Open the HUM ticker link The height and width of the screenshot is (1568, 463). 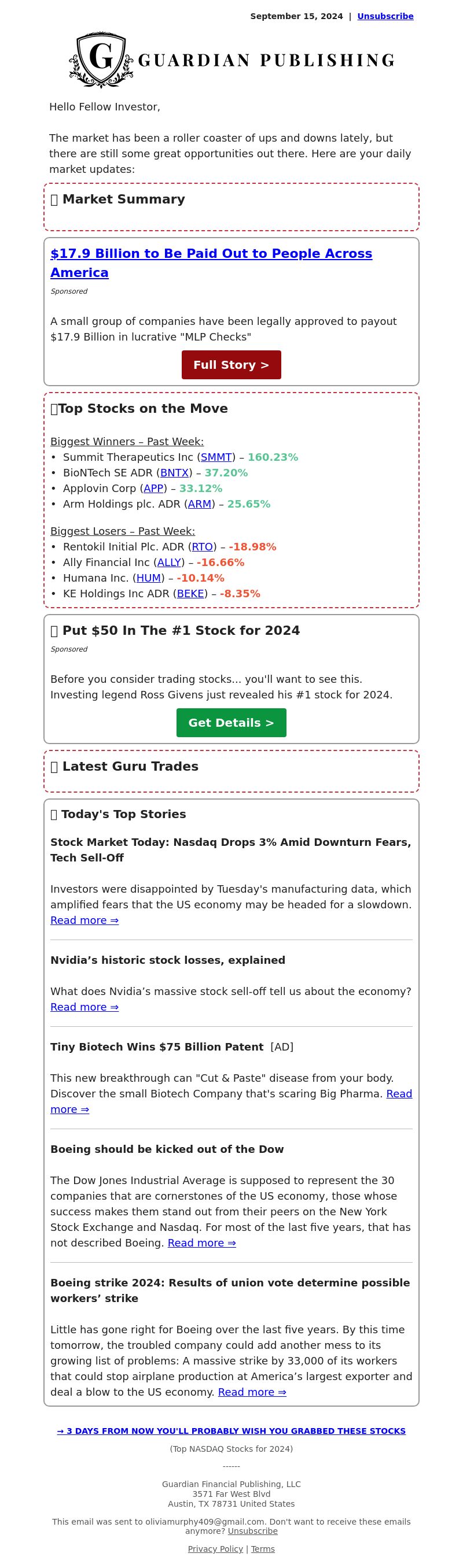[149, 578]
